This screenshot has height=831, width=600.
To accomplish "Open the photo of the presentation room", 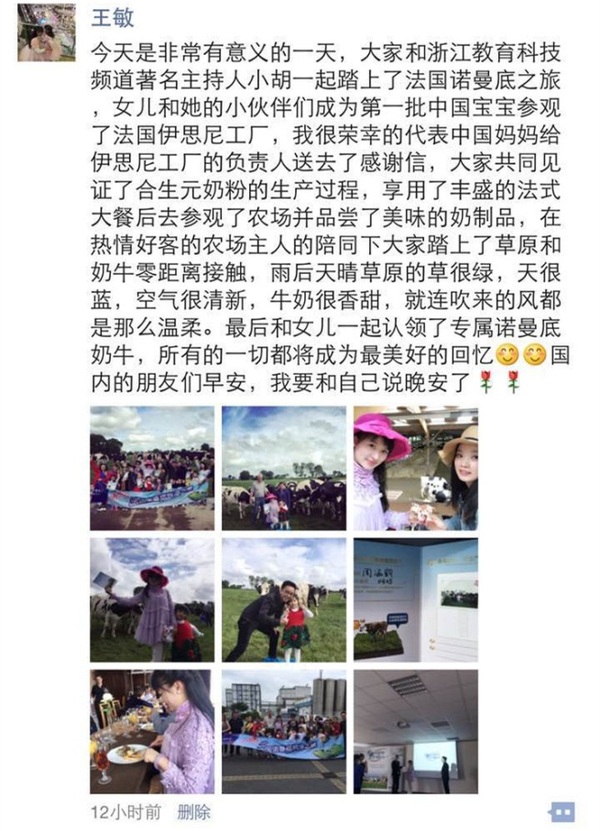I will (415, 731).
